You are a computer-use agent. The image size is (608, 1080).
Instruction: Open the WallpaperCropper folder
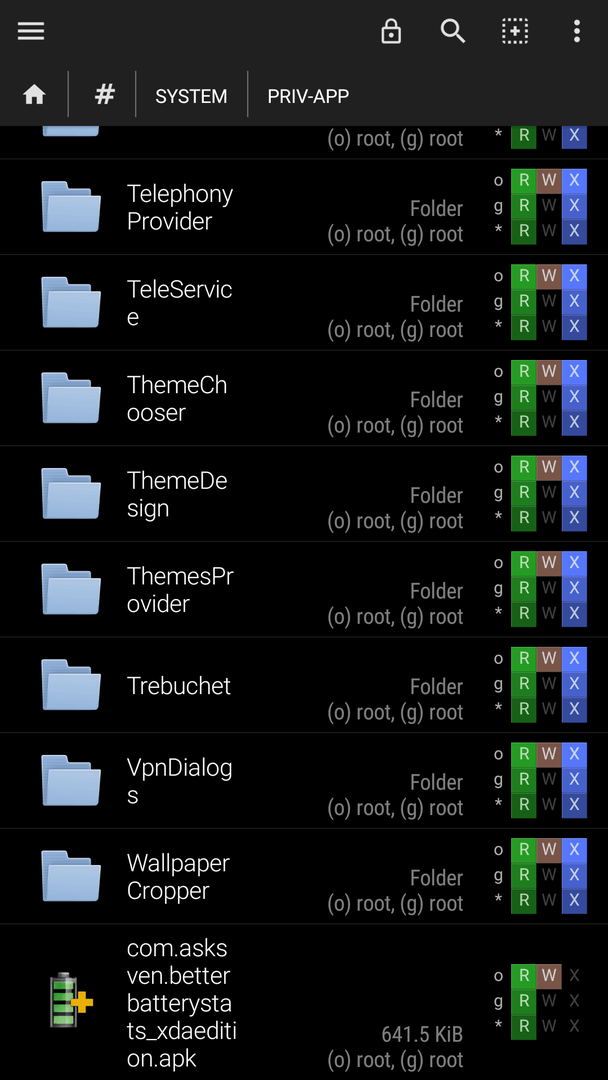[304, 877]
